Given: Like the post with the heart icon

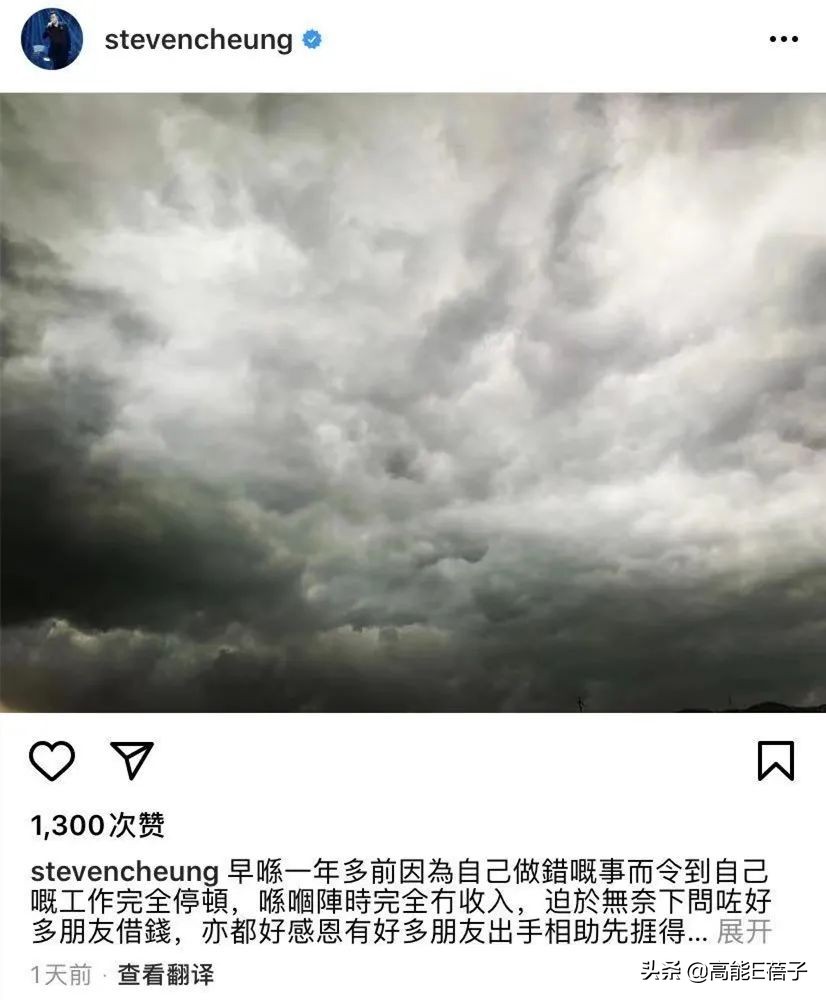Looking at the screenshot, I should pyautogui.click(x=52, y=761).
